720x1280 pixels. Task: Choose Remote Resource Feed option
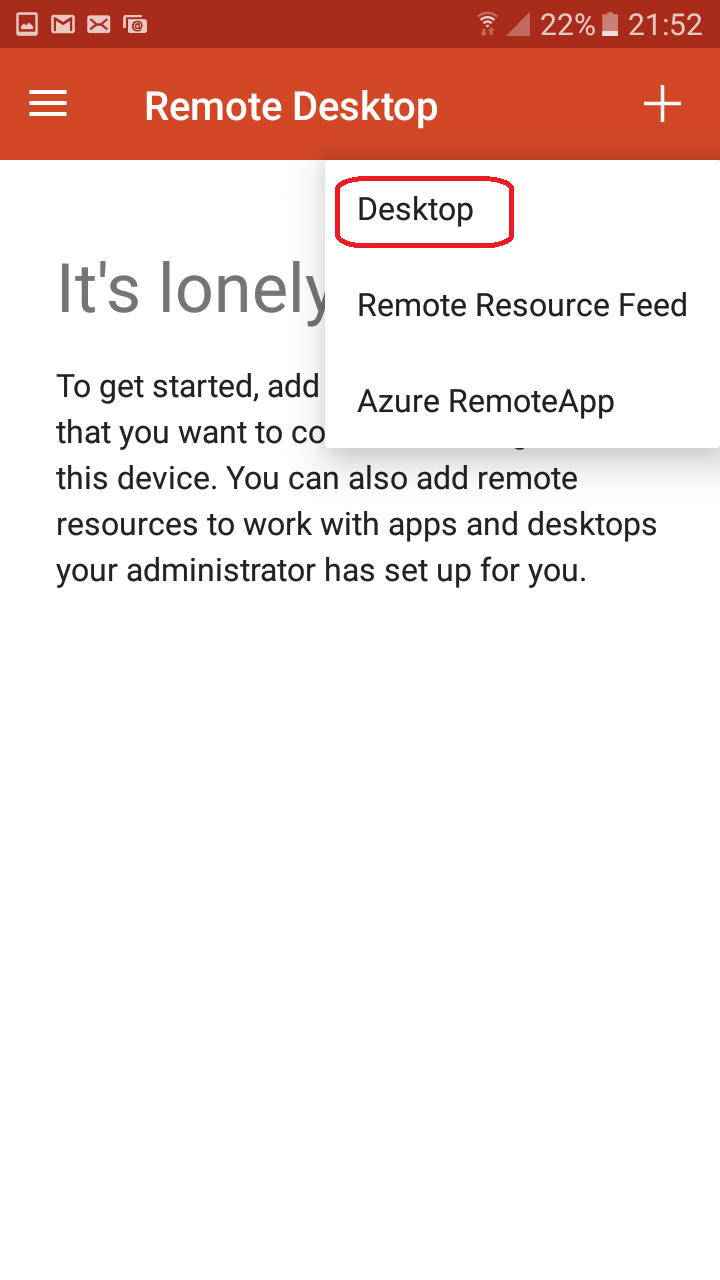pyautogui.click(x=522, y=305)
